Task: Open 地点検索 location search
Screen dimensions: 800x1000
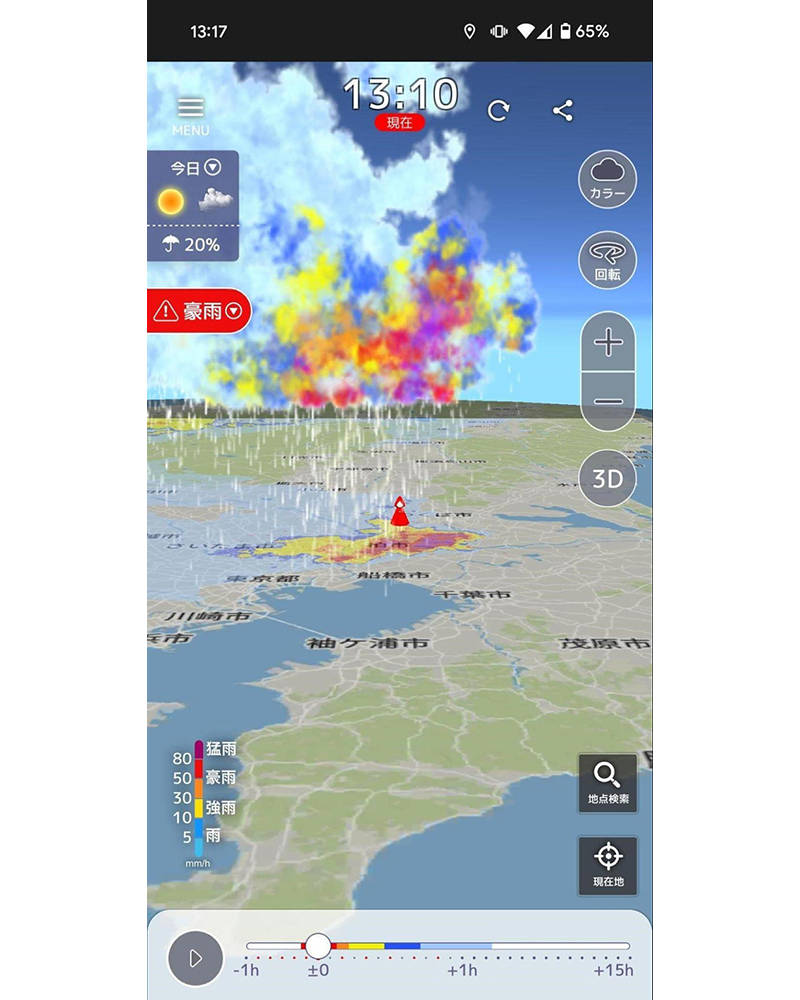Action: 607,783
